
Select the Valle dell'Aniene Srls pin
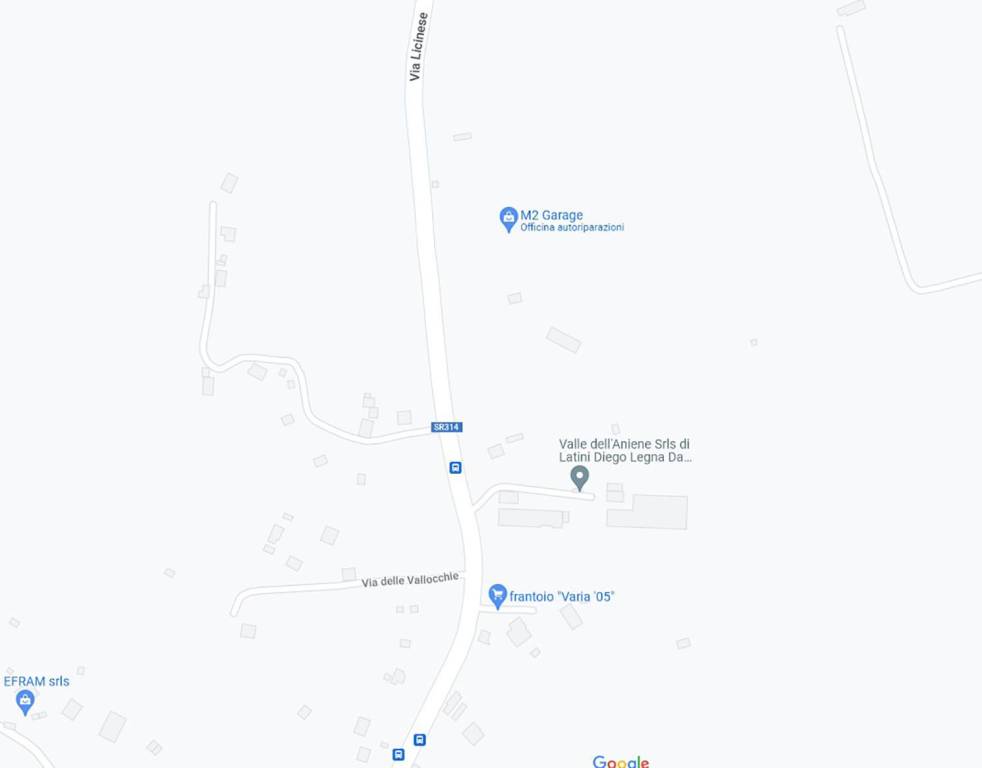pos(579,477)
